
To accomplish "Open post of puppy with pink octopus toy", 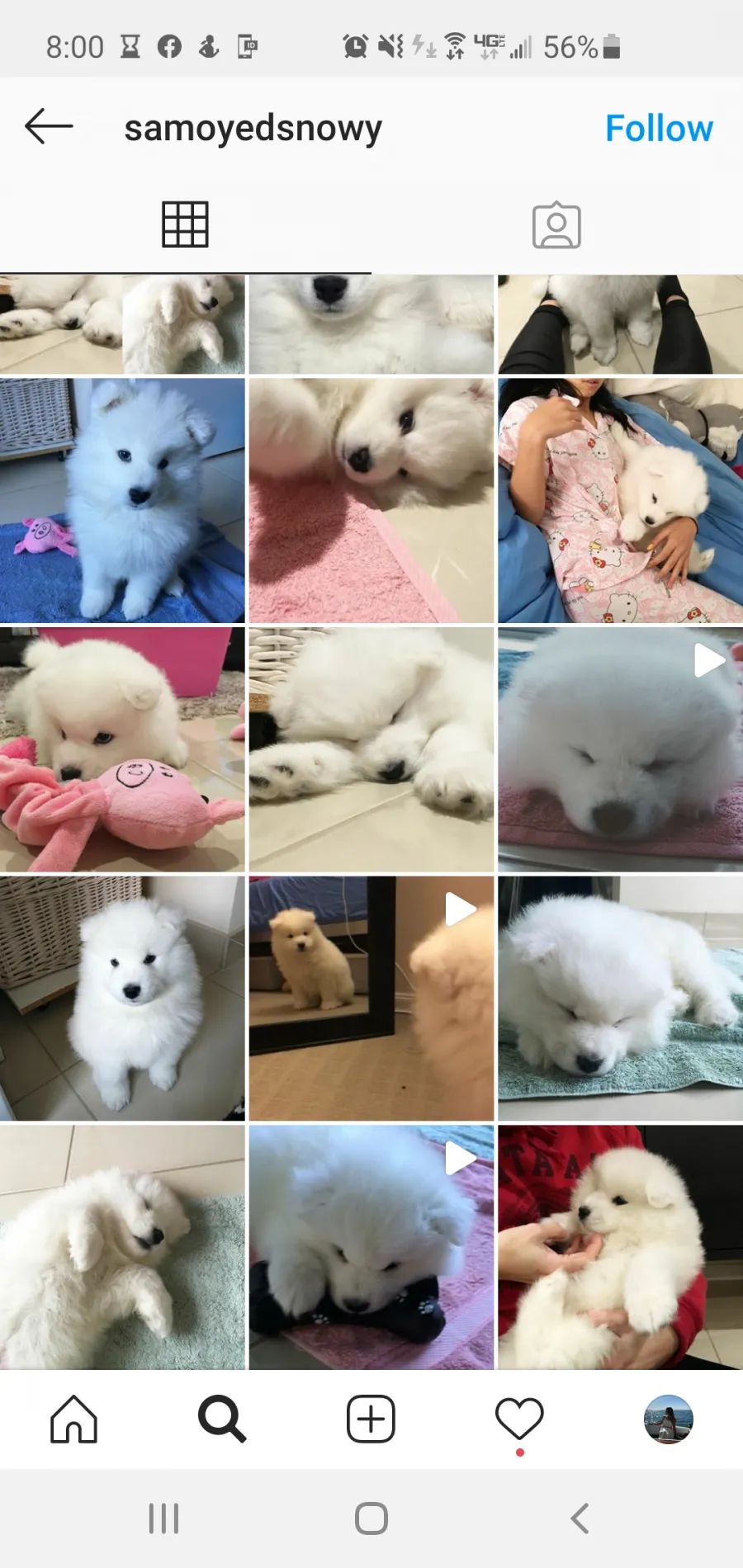I will pyautogui.click(x=122, y=749).
